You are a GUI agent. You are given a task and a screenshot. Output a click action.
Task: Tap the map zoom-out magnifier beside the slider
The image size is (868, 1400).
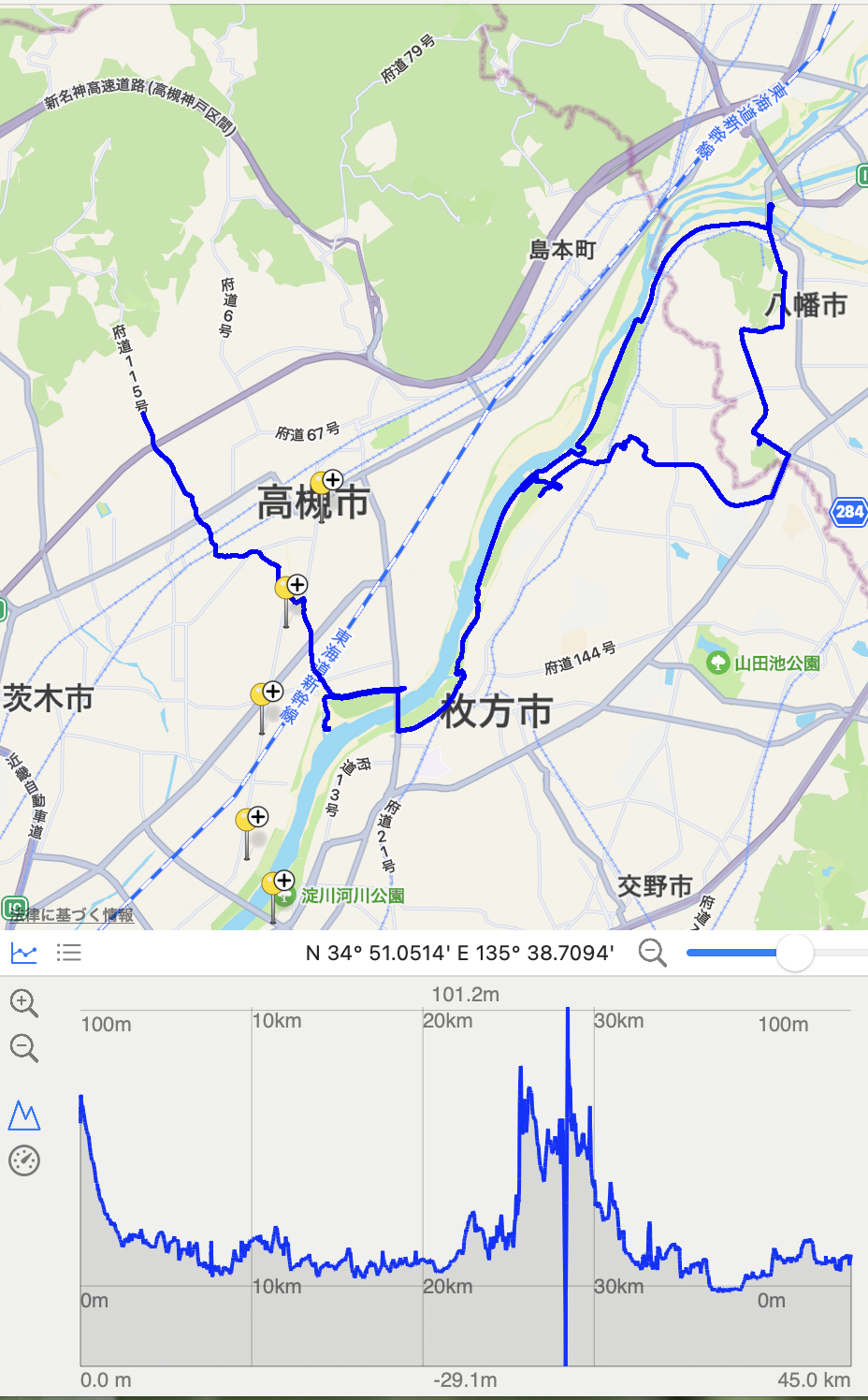coord(652,954)
